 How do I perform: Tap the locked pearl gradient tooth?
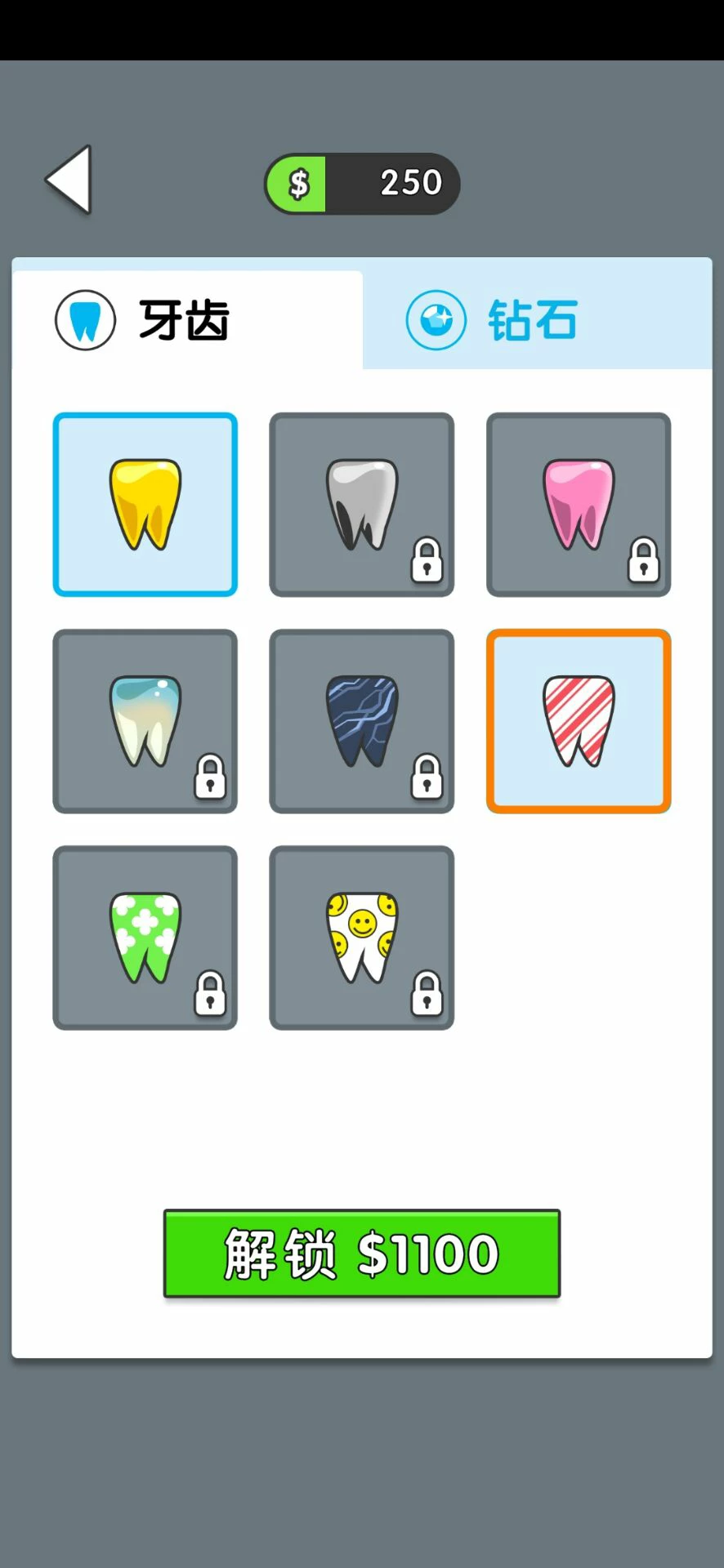(x=145, y=721)
